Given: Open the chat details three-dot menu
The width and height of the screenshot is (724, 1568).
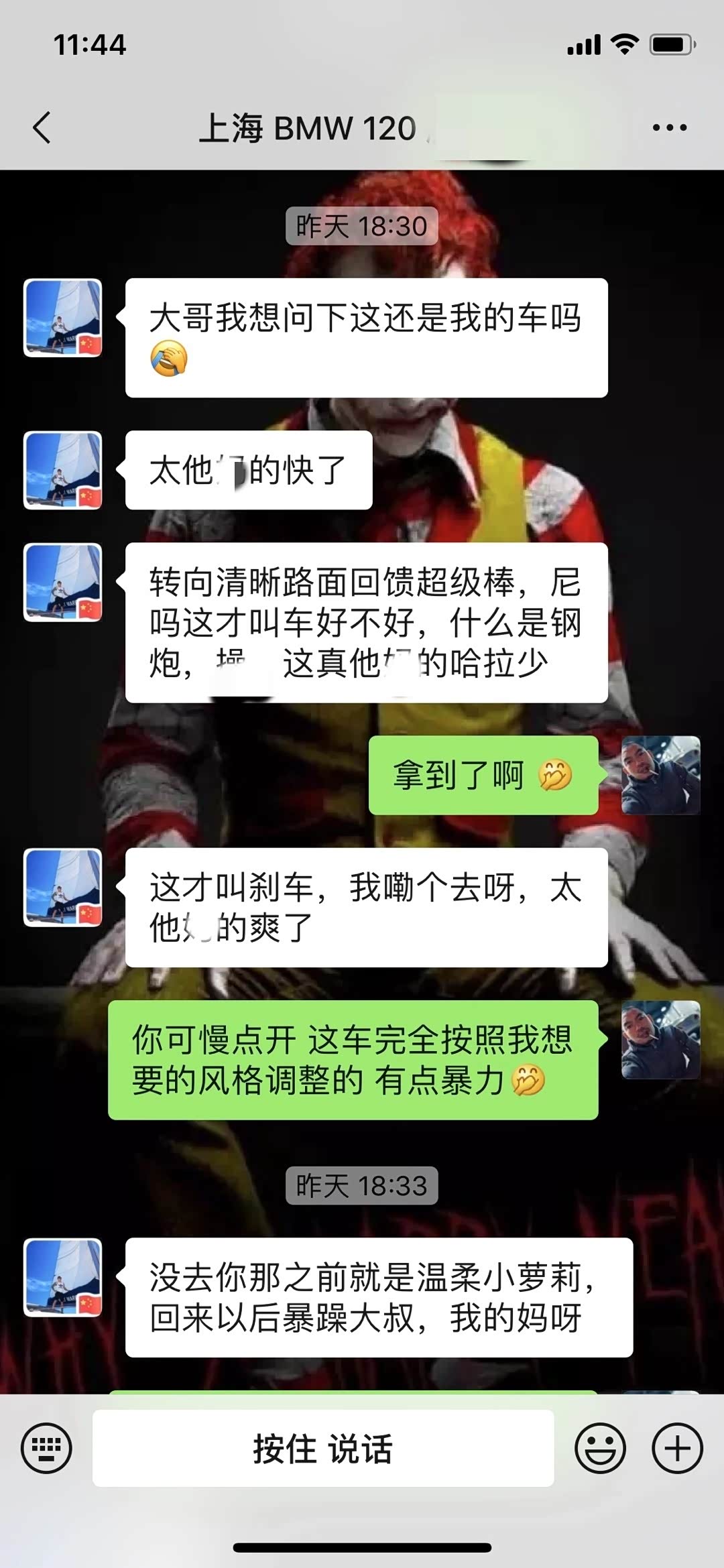Looking at the screenshot, I should click(x=669, y=127).
